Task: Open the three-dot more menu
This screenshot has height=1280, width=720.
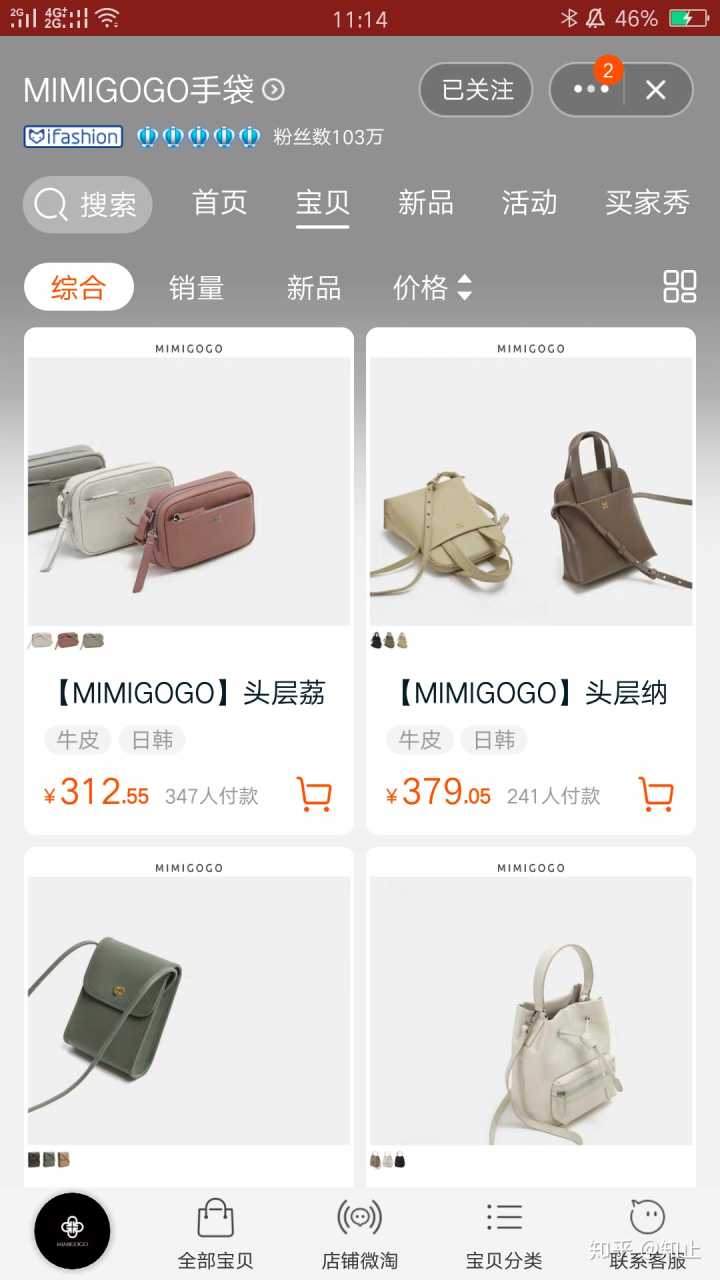Action: coord(590,90)
